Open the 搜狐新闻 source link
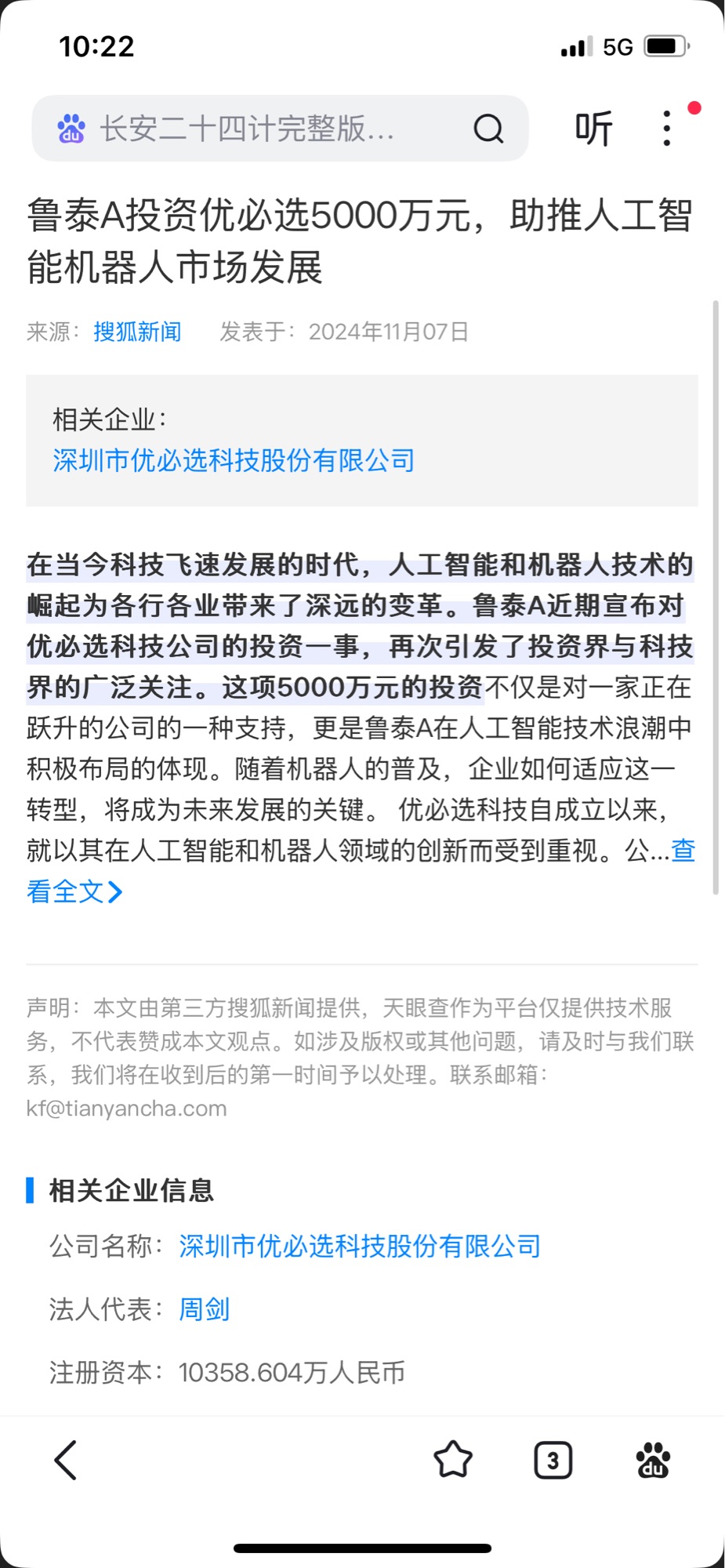Image resolution: width=725 pixels, height=1568 pixels. coord(137,332)
